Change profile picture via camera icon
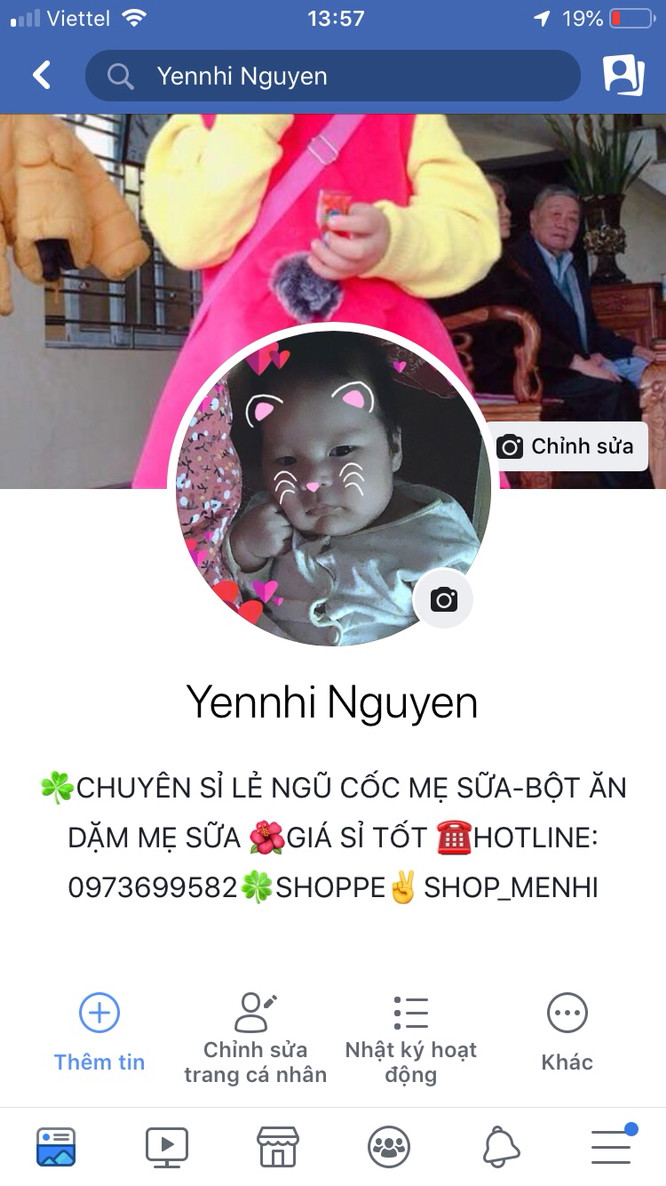Viewport: 666px width, 1186px height. pyautogui.click(x=443, y=599)
